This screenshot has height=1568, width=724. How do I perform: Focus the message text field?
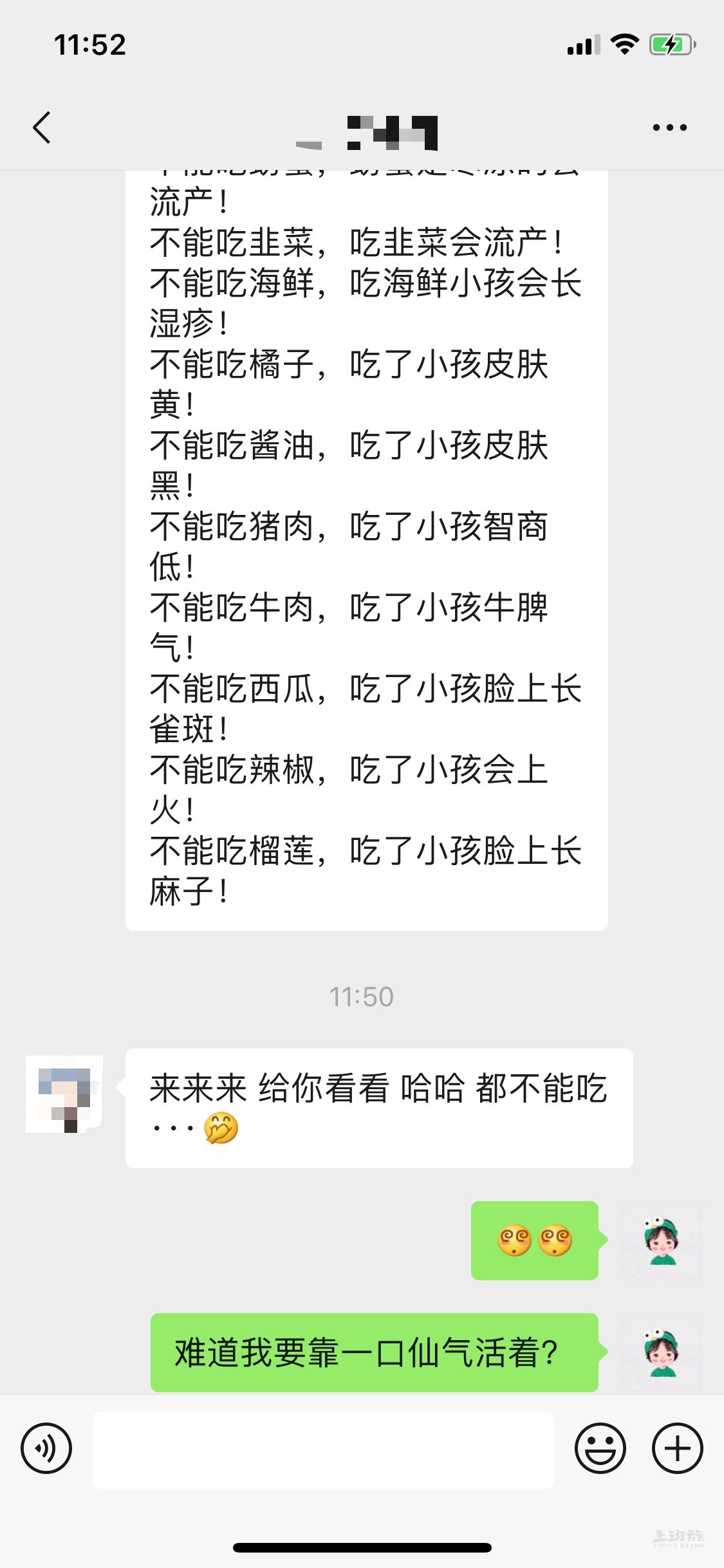(x=323, y=1450)
